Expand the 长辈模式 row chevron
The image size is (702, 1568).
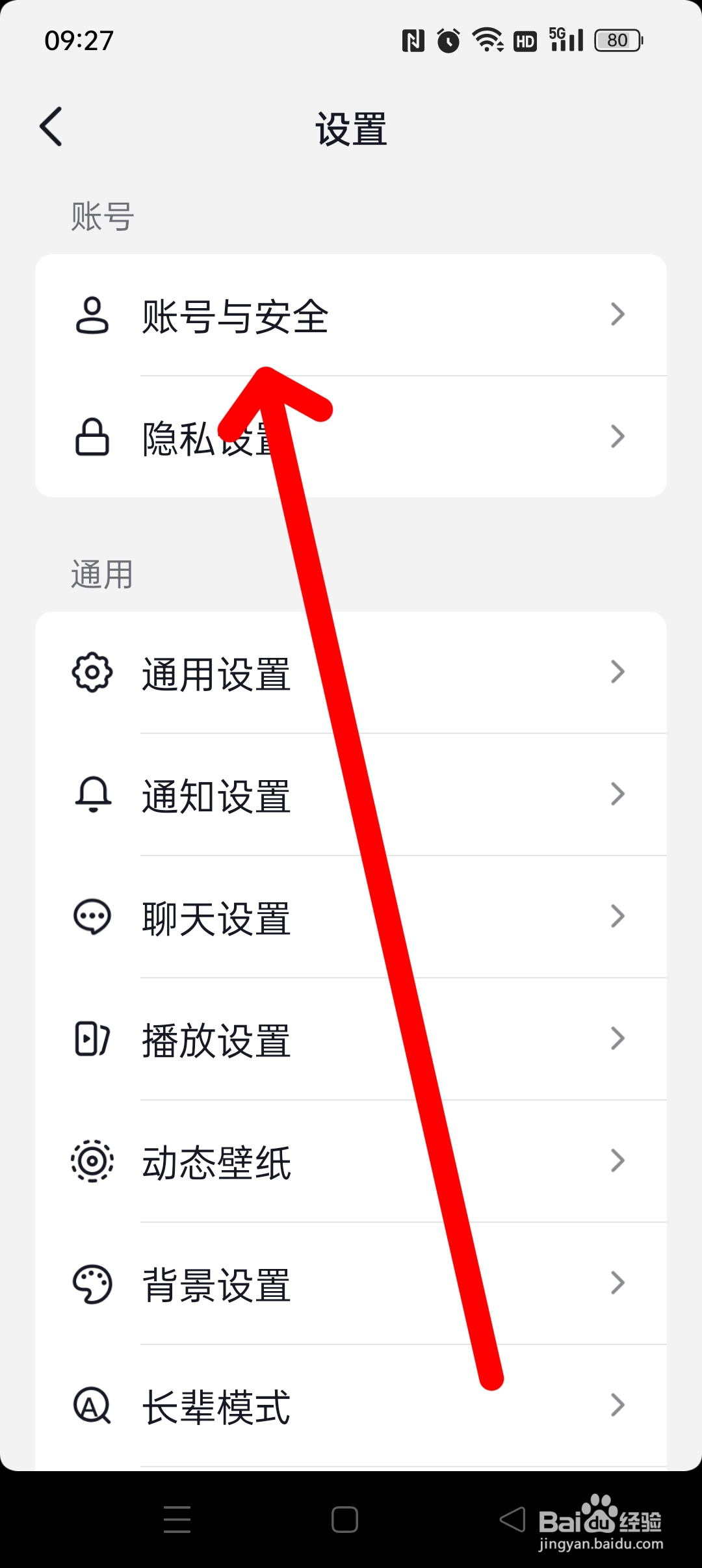[x=617, y=1405]
